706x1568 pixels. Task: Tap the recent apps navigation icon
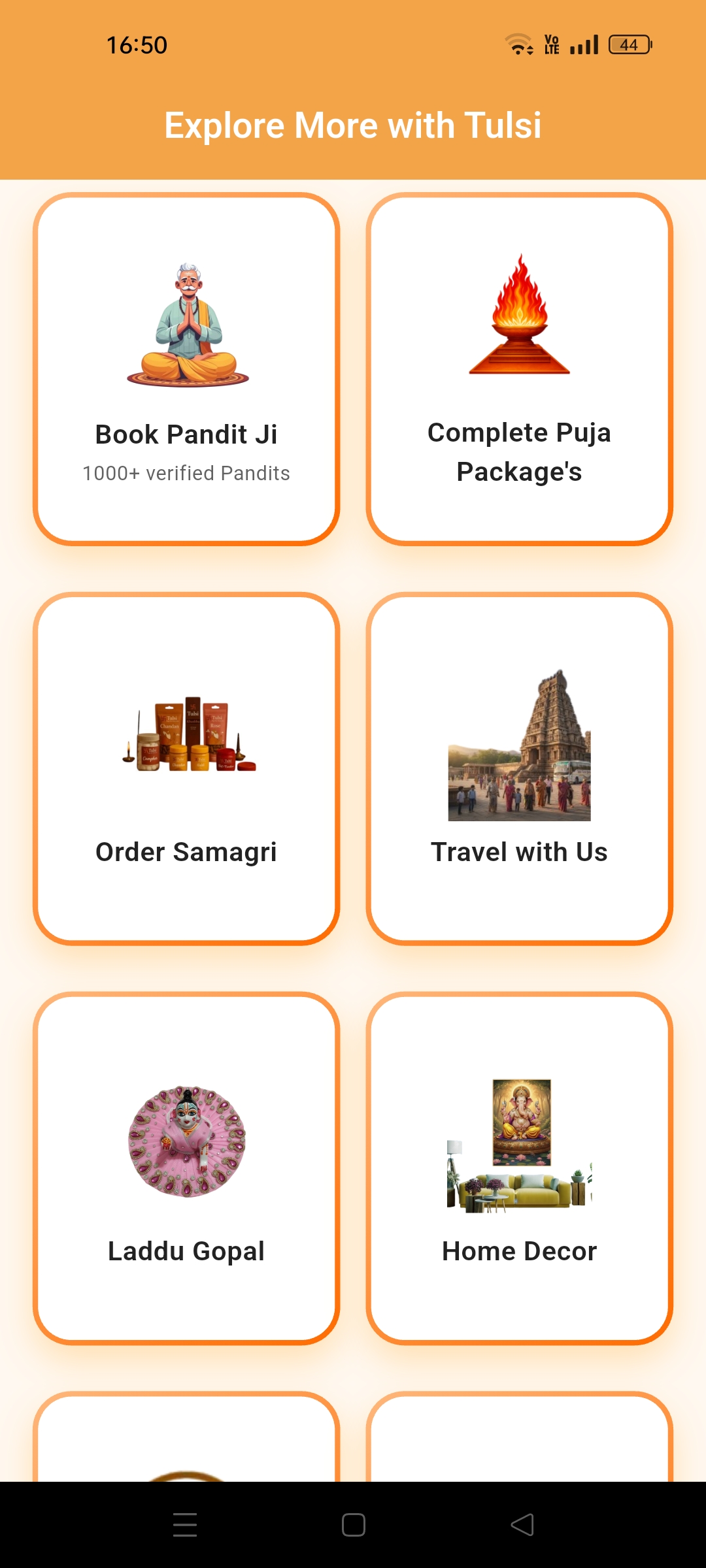pos(185,1524)
